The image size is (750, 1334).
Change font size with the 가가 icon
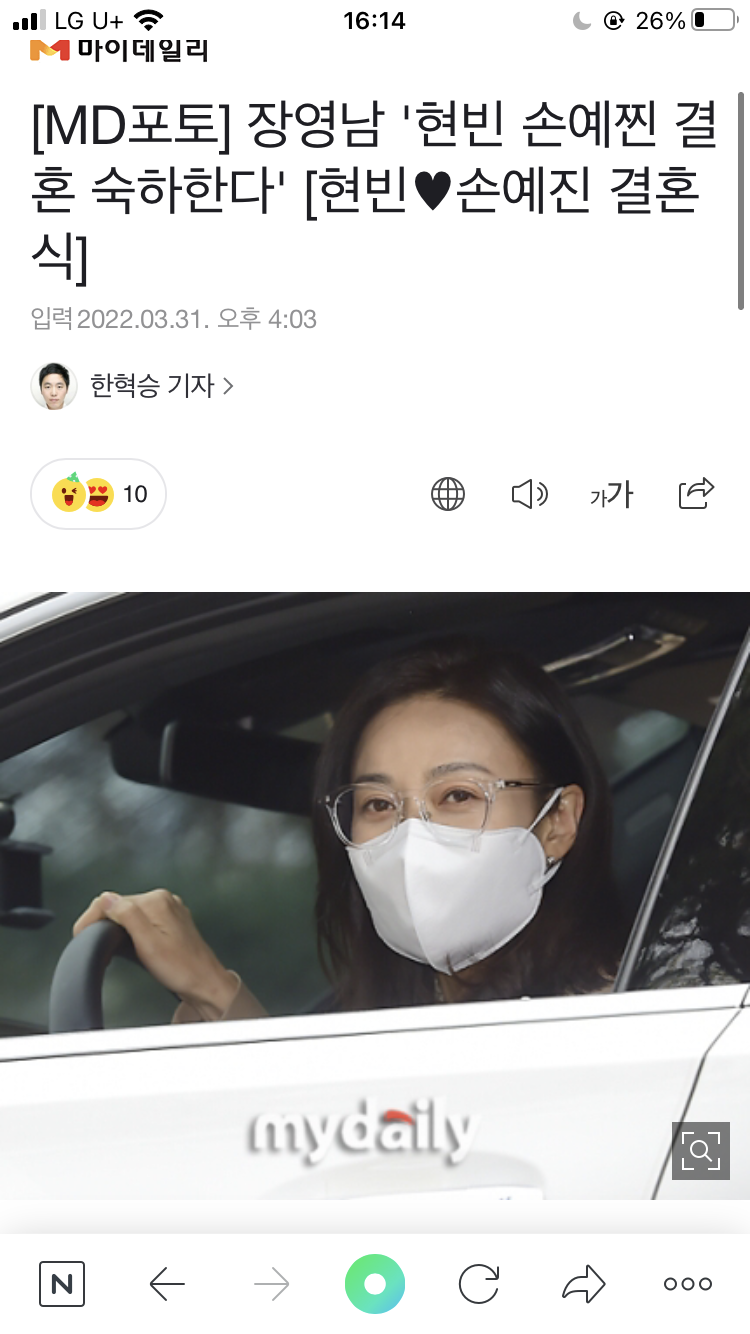click(611, 494)
